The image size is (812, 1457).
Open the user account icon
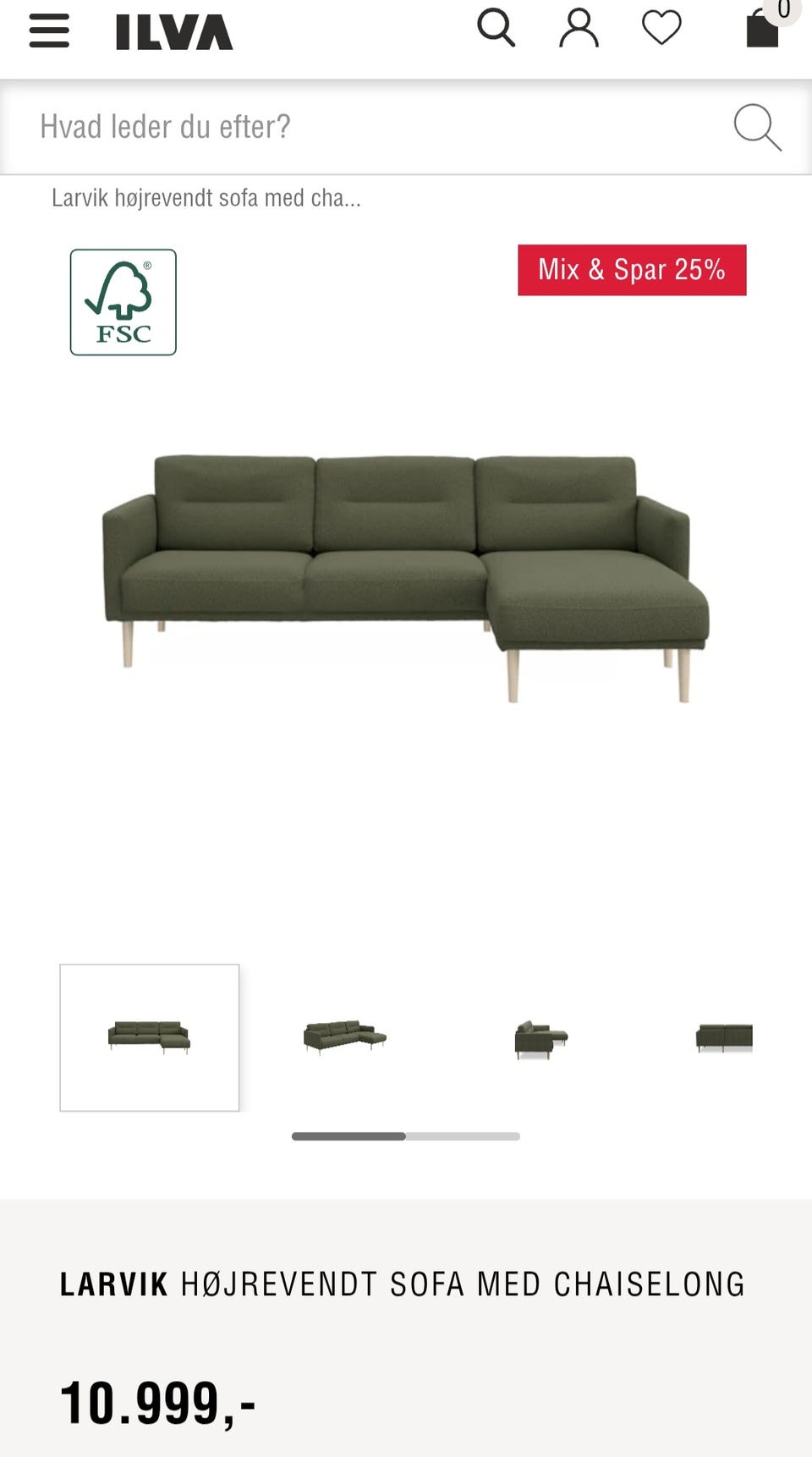click(x=579, y=28)
